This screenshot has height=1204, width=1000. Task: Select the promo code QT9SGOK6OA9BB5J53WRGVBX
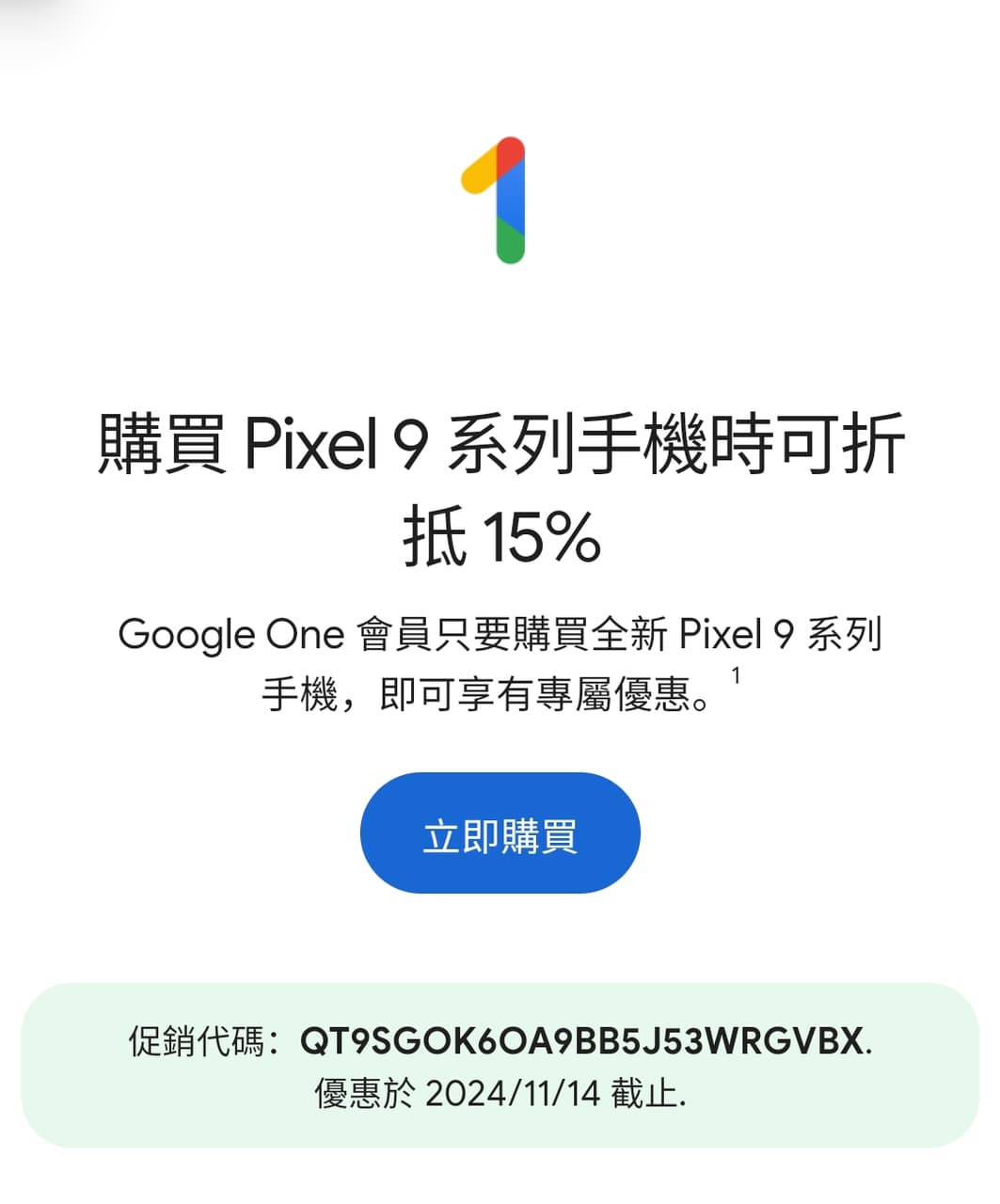(583, 1039)
